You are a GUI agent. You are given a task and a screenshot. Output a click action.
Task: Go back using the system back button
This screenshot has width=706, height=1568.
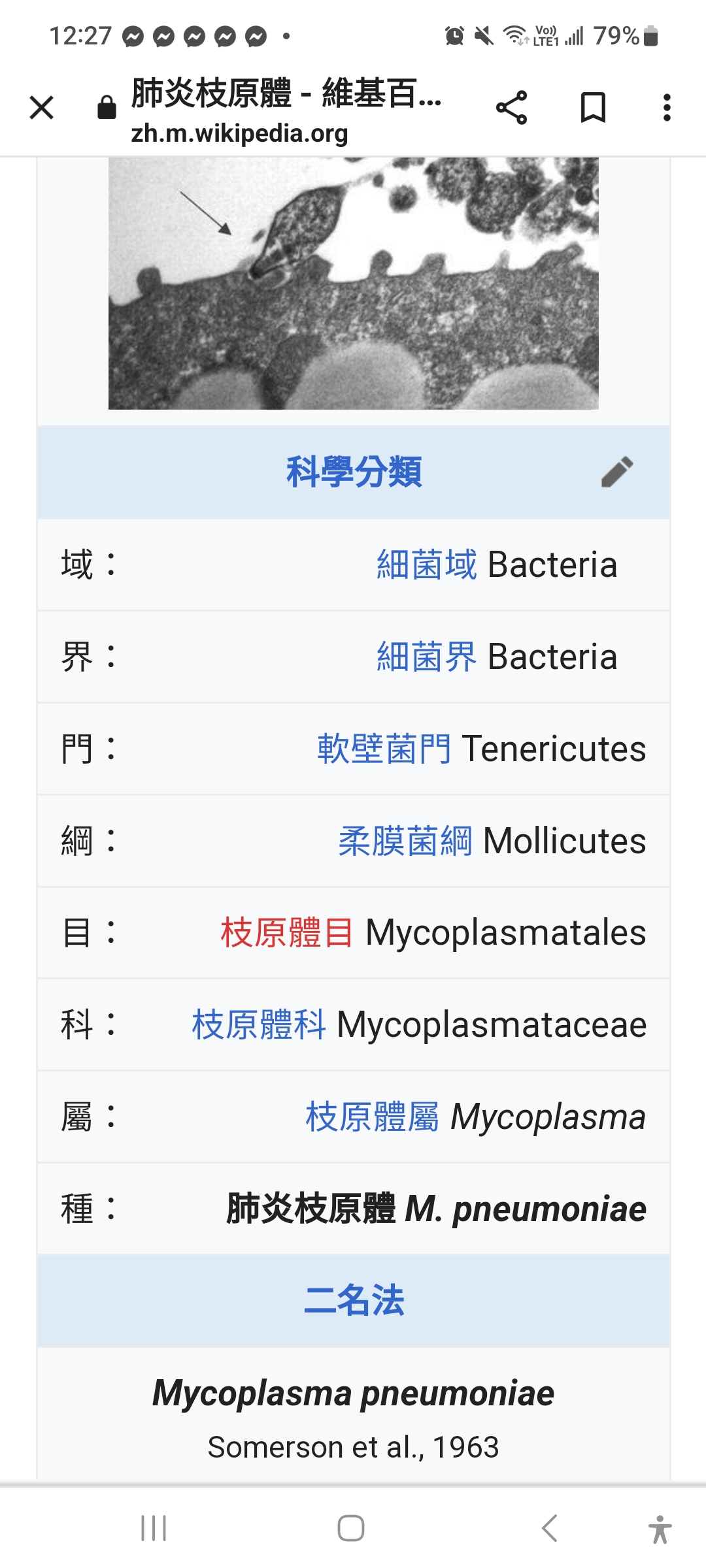550,1528
